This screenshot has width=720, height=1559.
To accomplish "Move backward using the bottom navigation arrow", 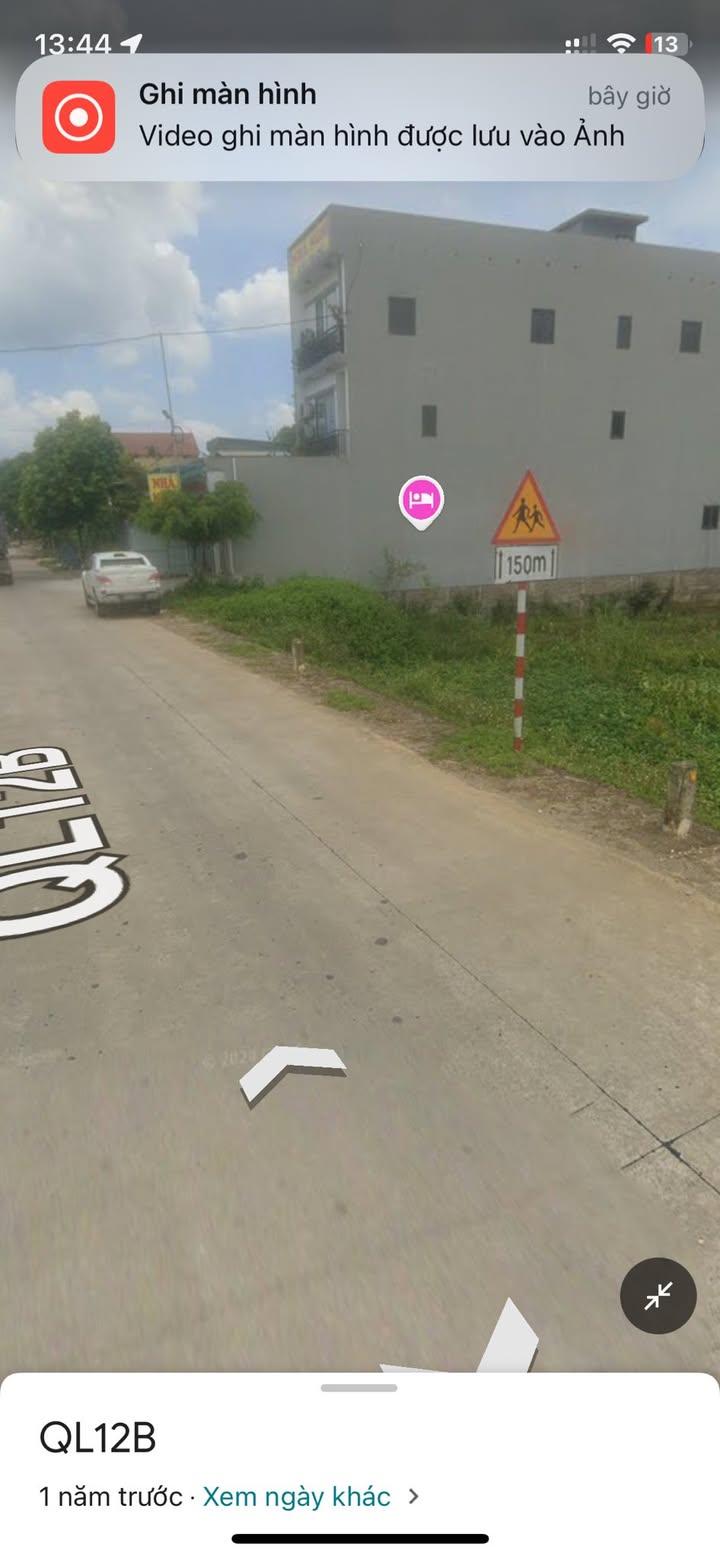I will 470,1338.
